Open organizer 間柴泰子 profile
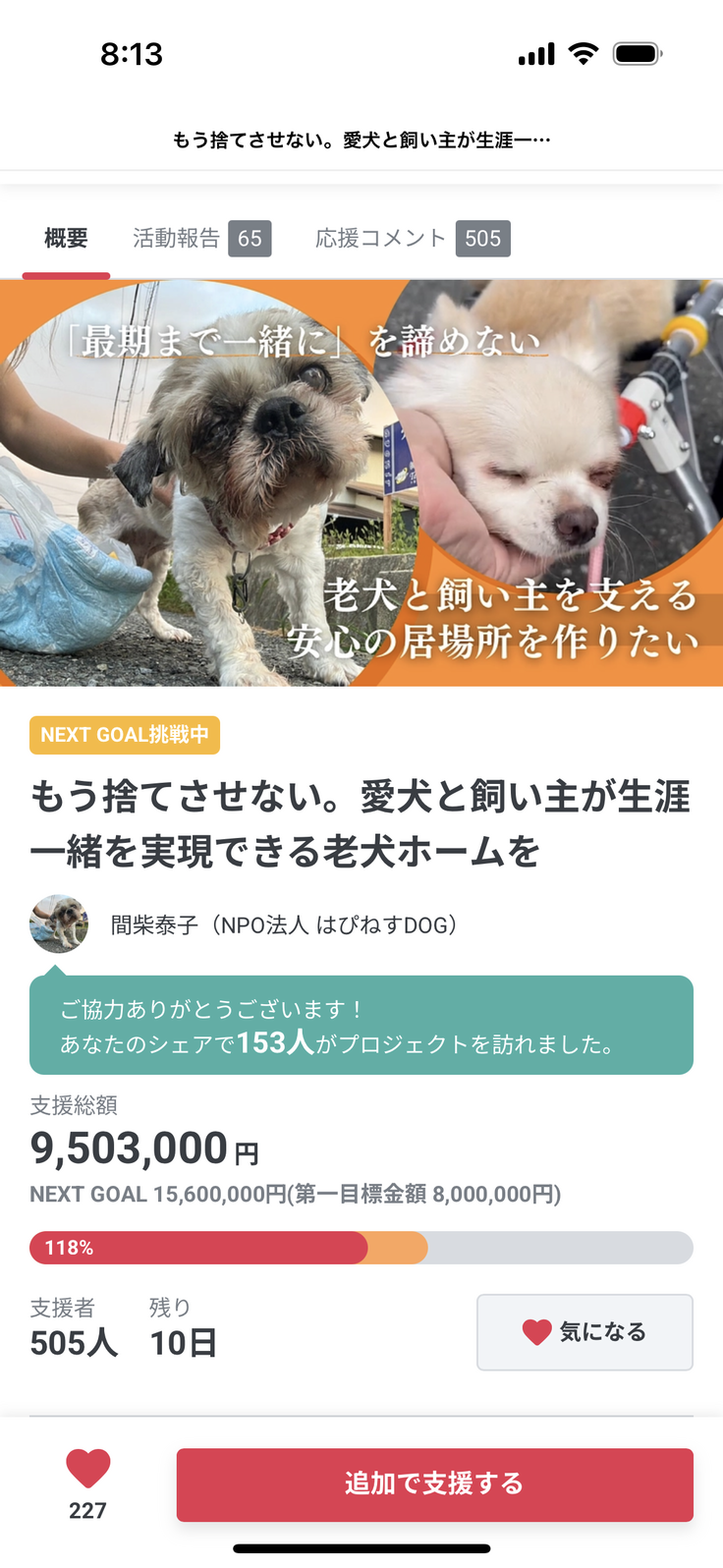 [x=283, y=924]
